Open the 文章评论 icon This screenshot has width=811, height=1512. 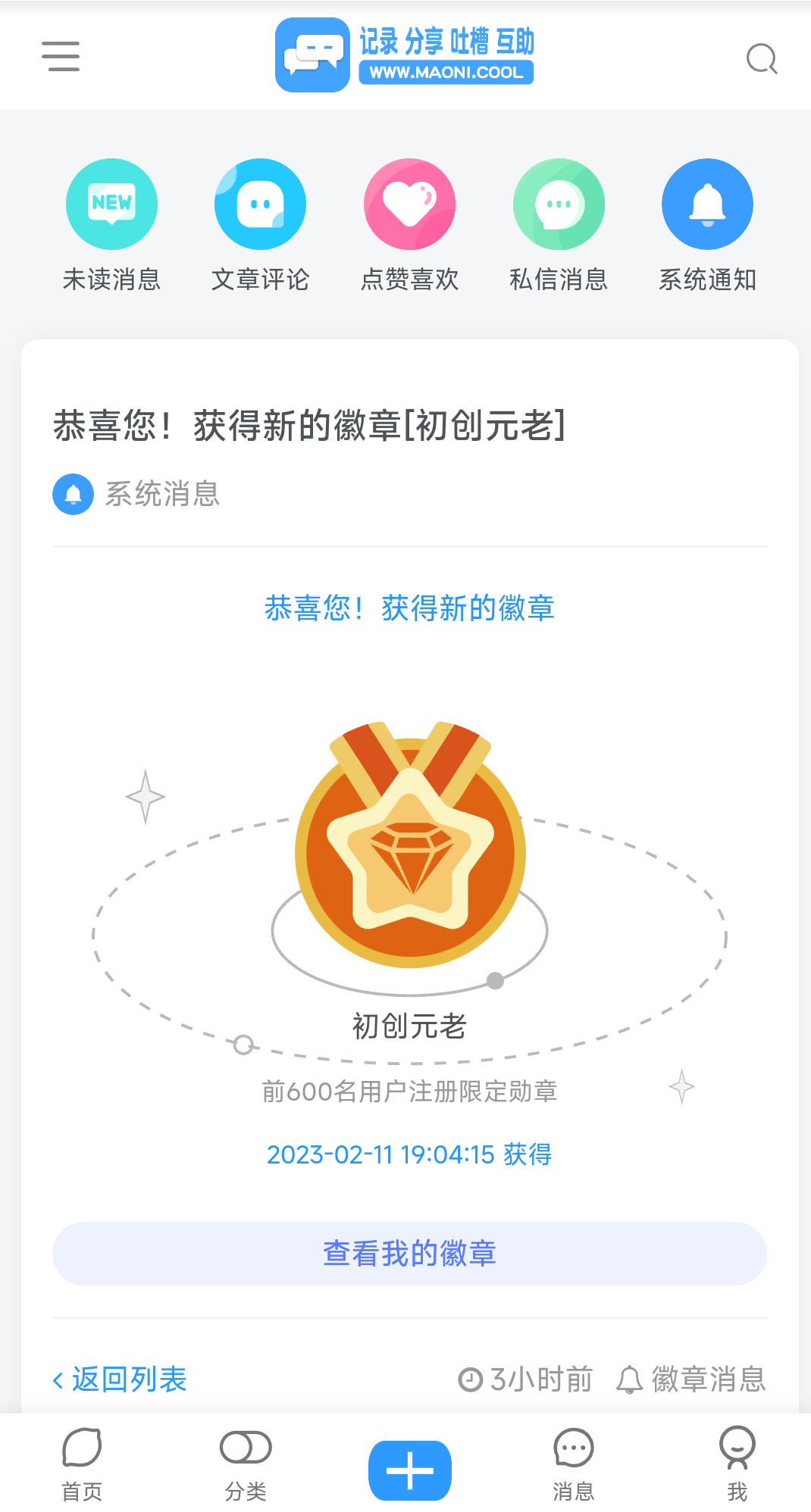(x=260, y=204)
